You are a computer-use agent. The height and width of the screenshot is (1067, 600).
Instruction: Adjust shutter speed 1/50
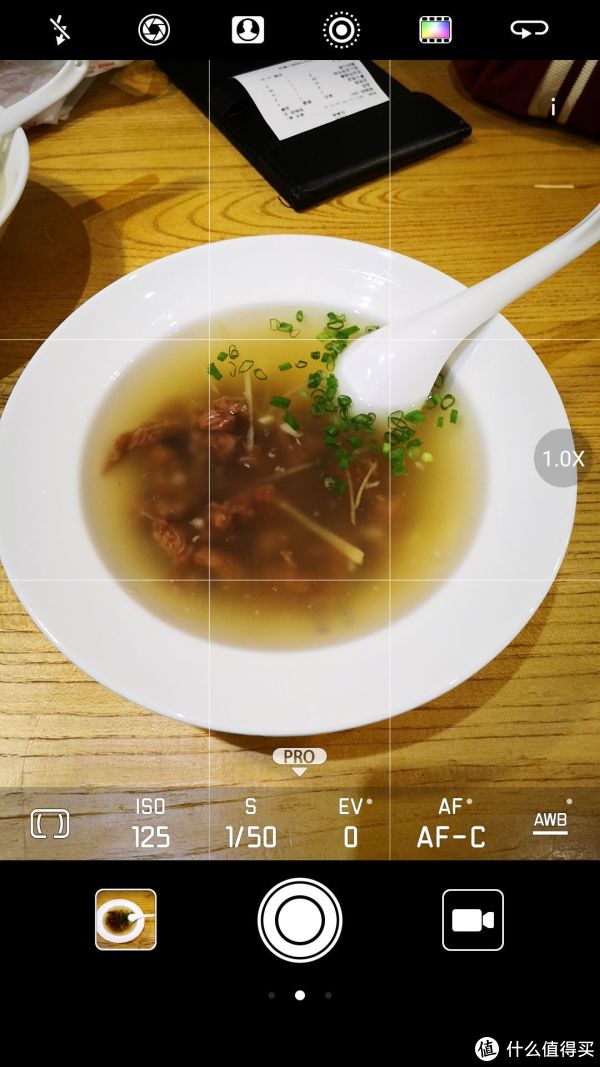pos(250,823)
